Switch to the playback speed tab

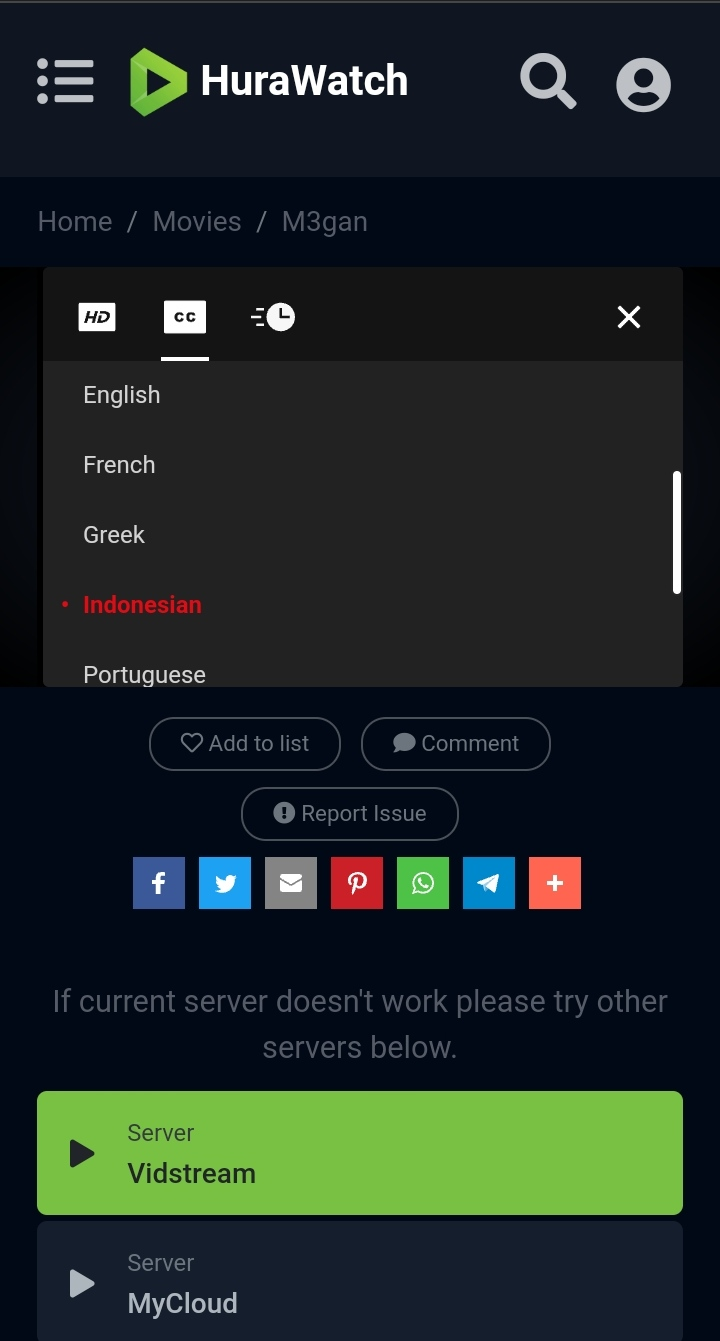coord(273,317)
